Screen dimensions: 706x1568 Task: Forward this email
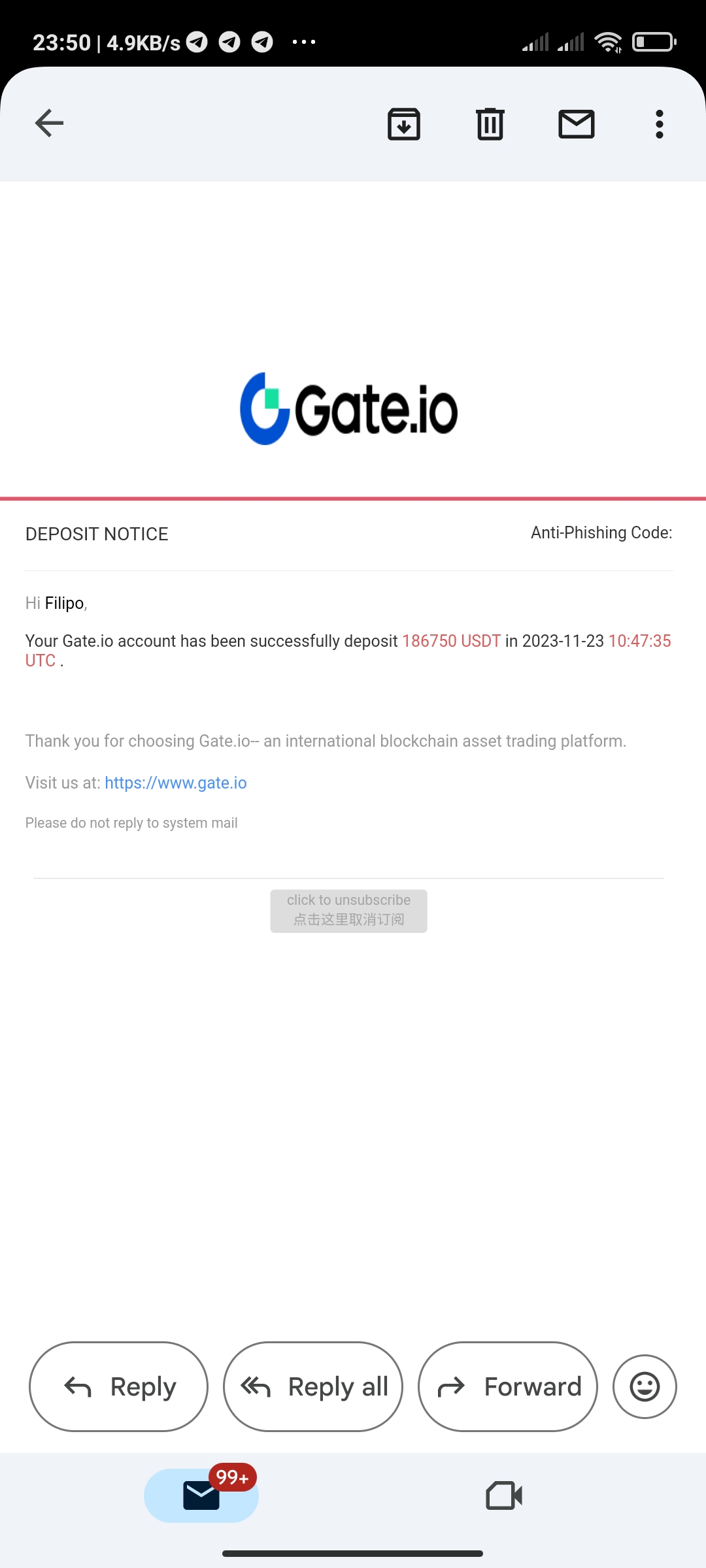[508, 1386]
